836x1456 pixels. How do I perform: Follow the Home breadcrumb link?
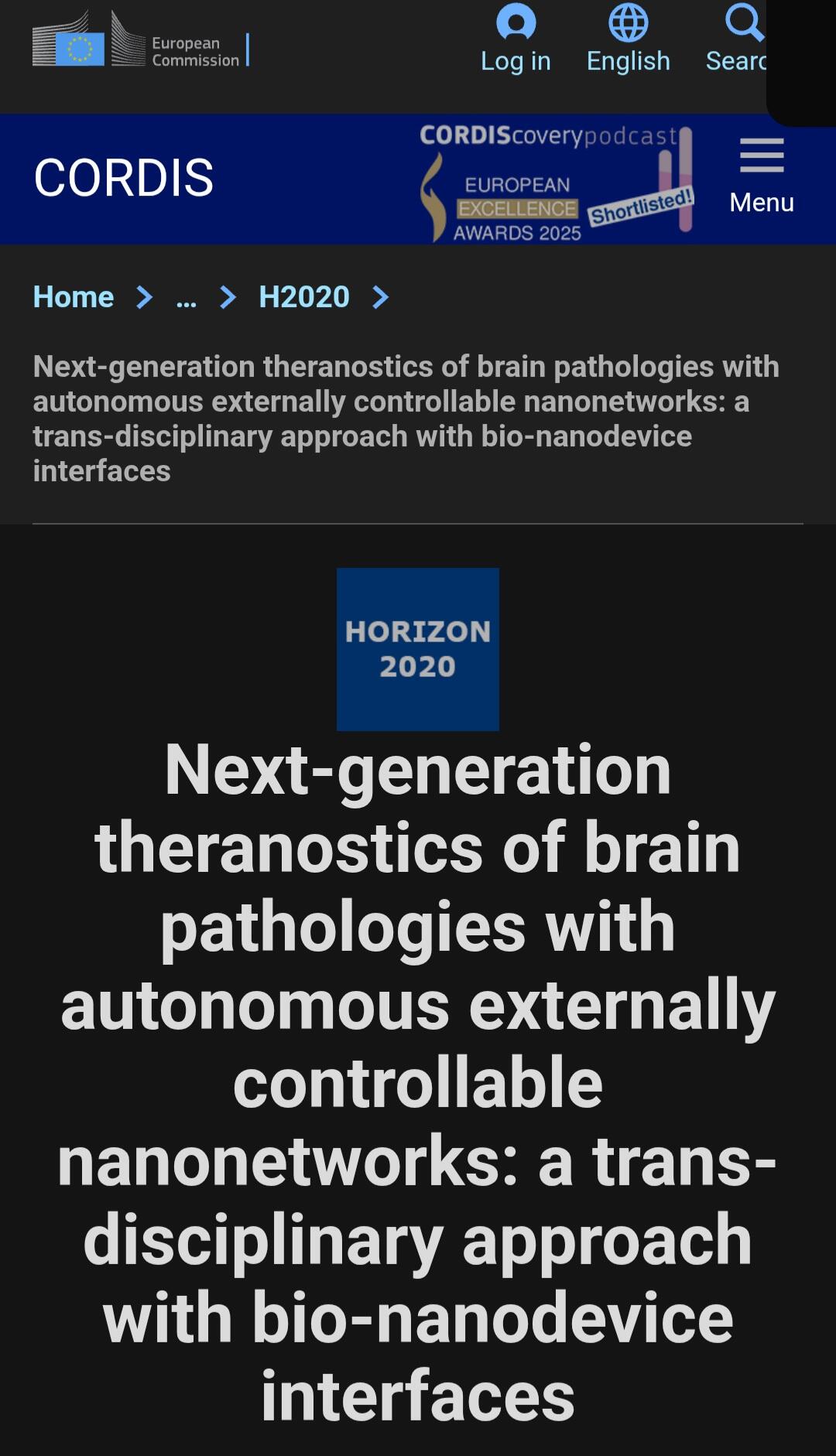coord(74,297)
